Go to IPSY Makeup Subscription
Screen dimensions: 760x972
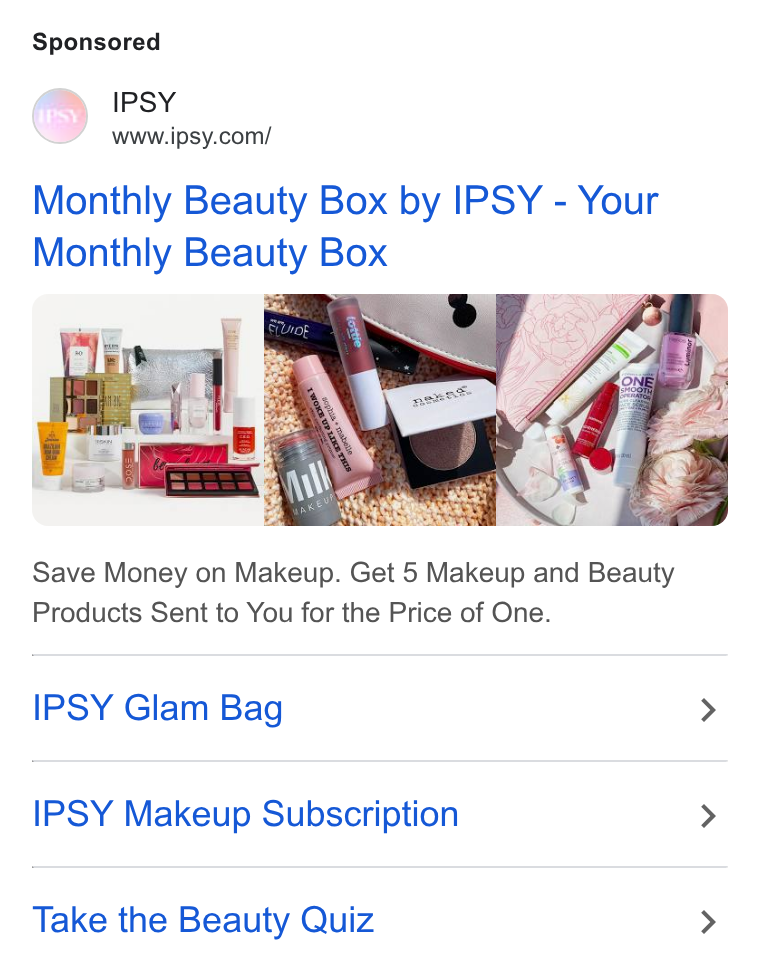tap(379, 815)
